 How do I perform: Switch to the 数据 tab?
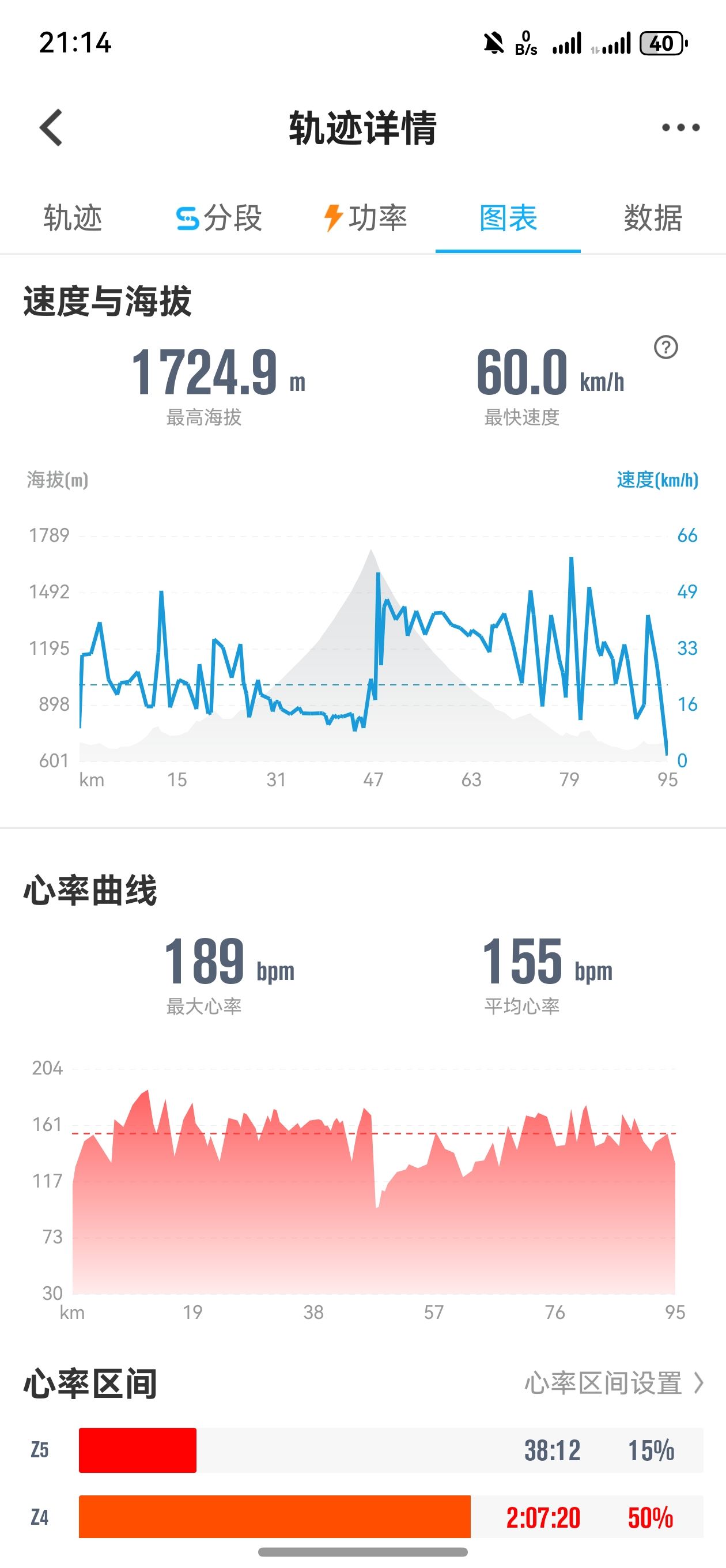653,218
